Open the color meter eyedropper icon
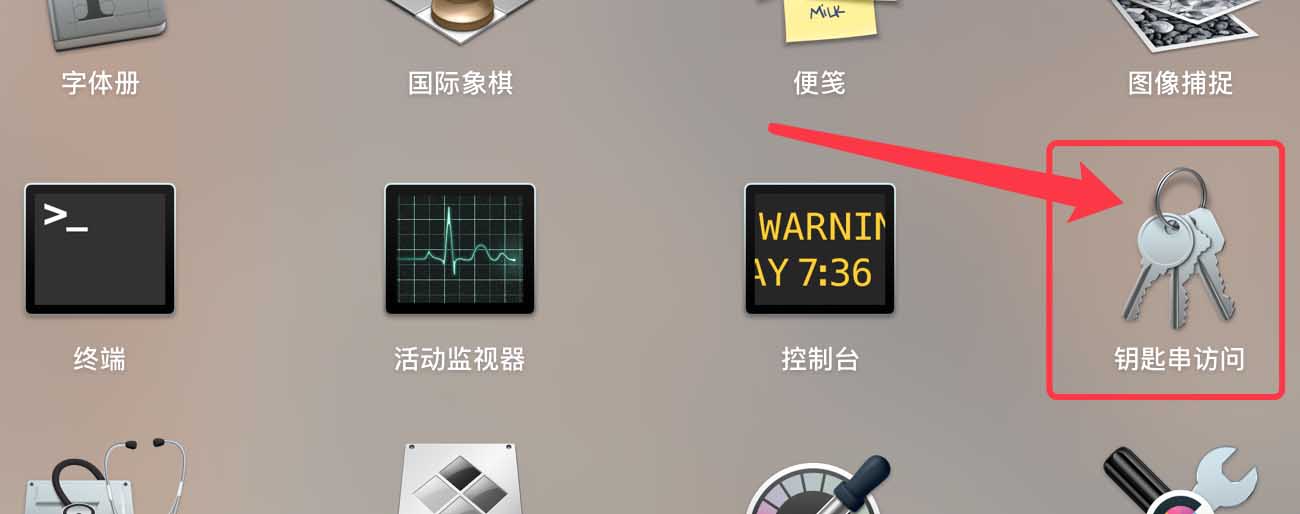1300x514 pixels. pos(822,485)
